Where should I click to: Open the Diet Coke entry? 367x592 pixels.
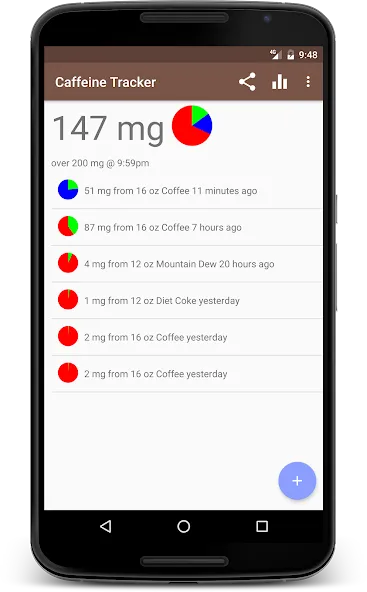(187, 300)
